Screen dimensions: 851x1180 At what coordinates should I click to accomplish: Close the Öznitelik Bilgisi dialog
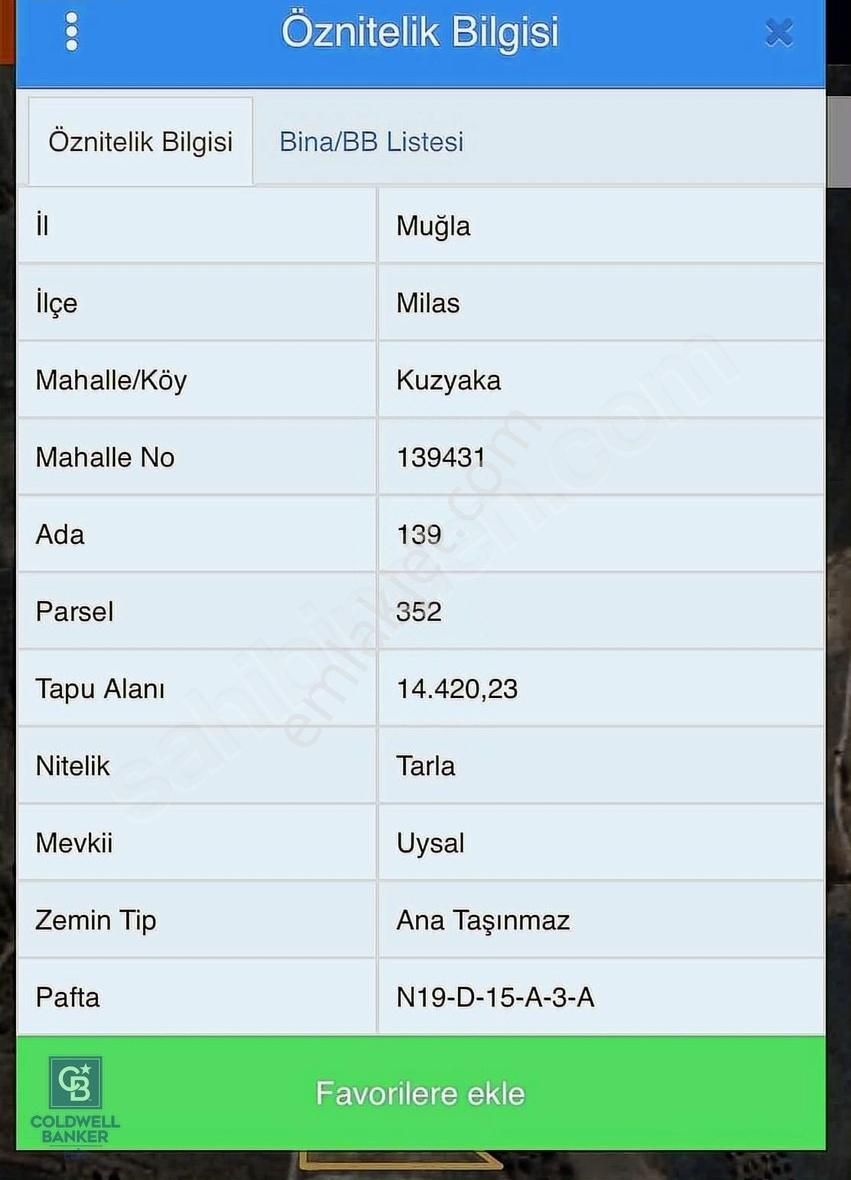(779, 31)
